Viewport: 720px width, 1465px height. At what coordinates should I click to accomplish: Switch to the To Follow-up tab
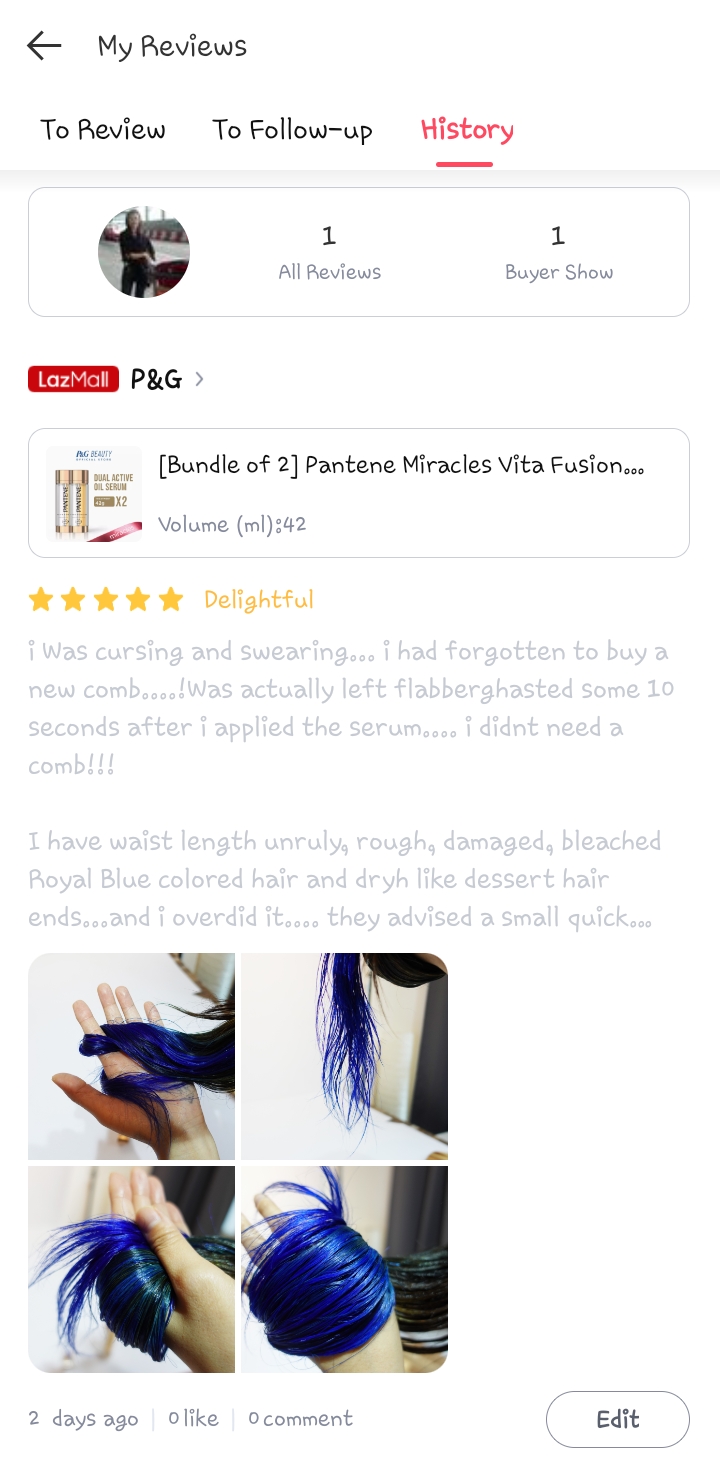coord(292,130)
